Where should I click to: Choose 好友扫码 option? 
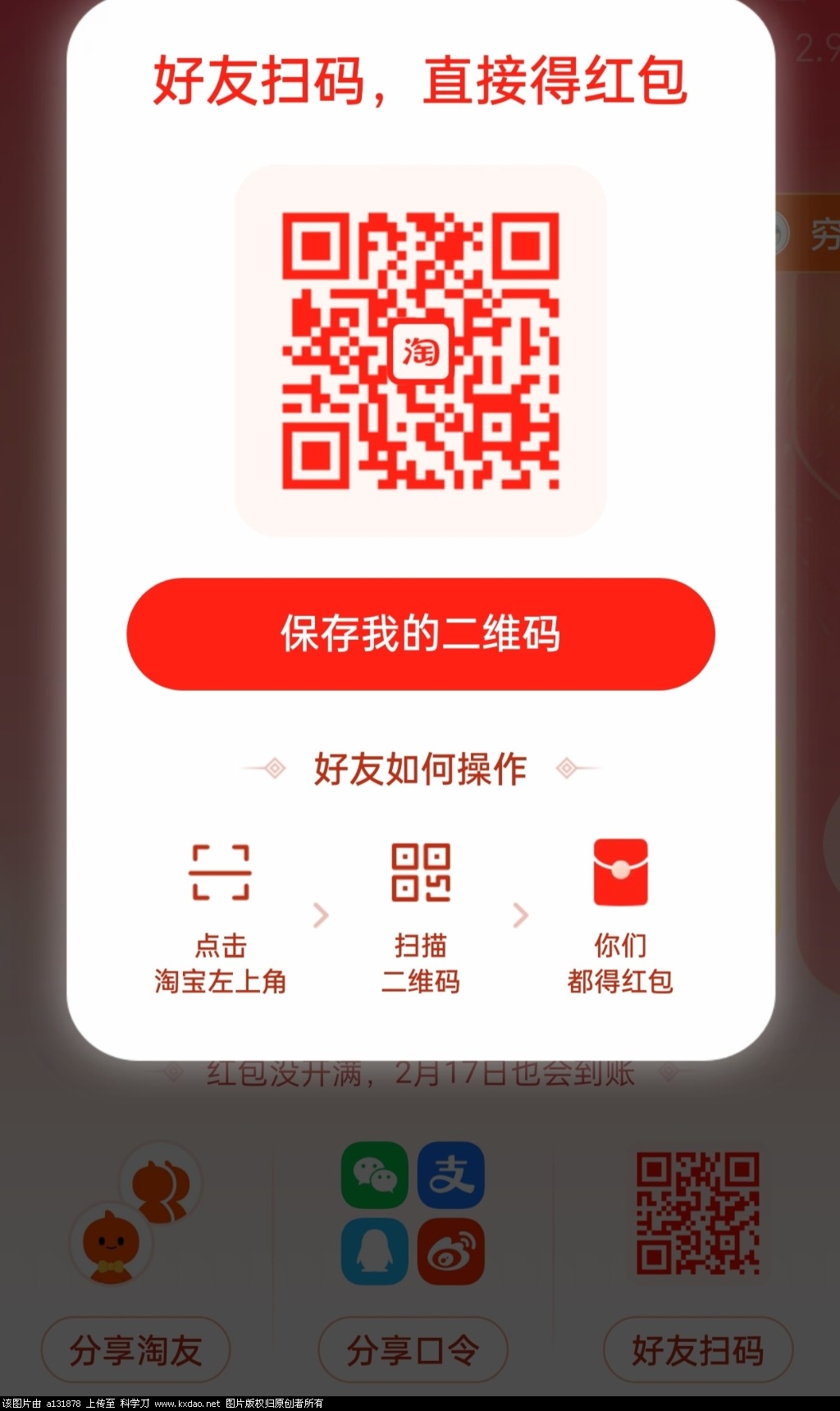pos(698,1349)
